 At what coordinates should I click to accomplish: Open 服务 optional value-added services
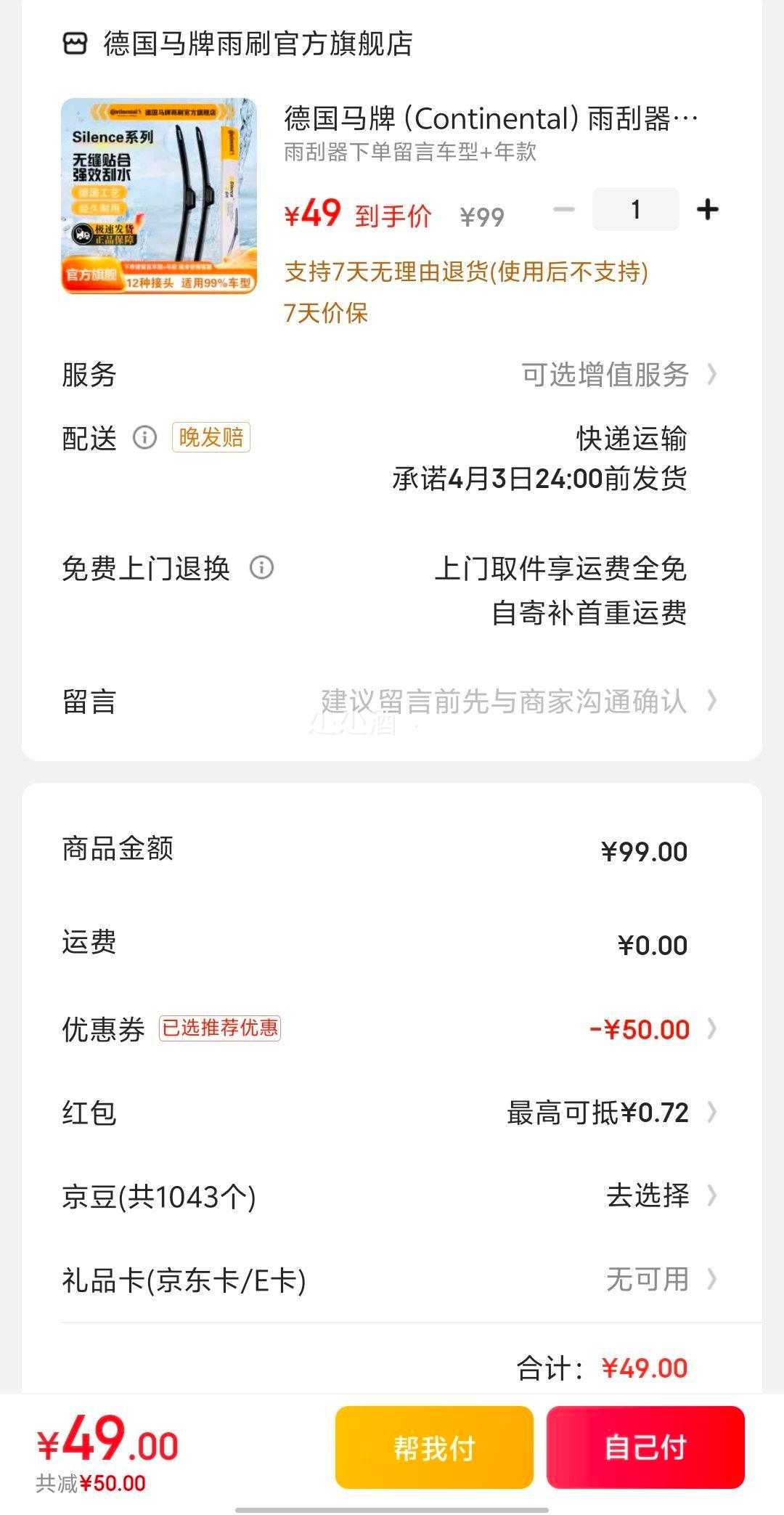point(392,375)
